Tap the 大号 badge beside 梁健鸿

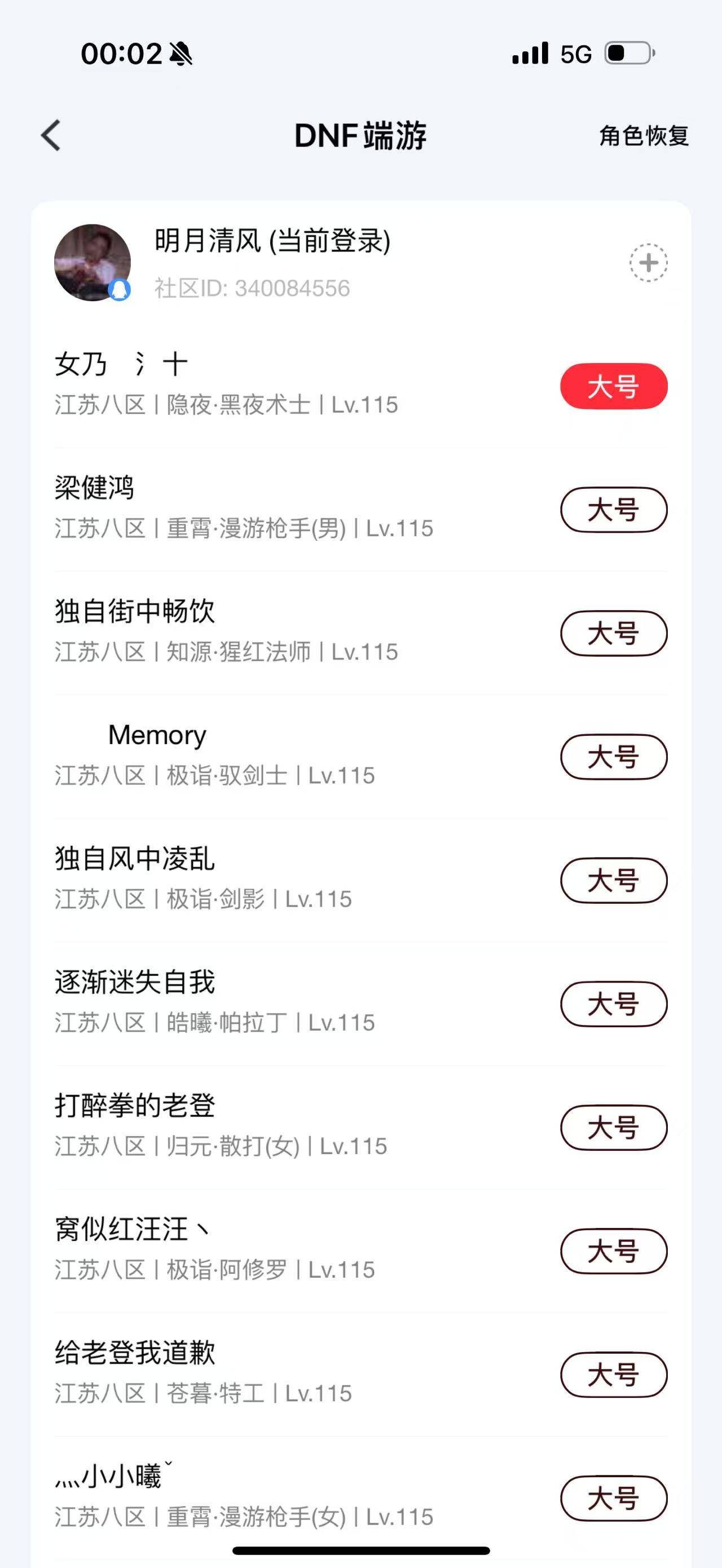(x=613, y=510)
